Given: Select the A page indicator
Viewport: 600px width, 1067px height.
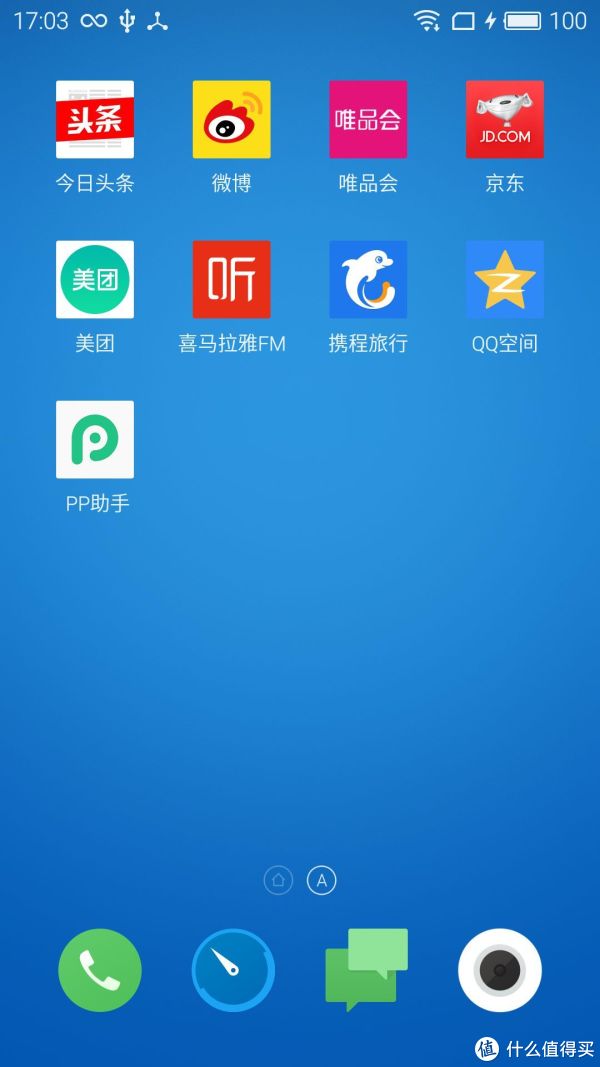Looking at the screenshot, I should click(x=322, y=881).
